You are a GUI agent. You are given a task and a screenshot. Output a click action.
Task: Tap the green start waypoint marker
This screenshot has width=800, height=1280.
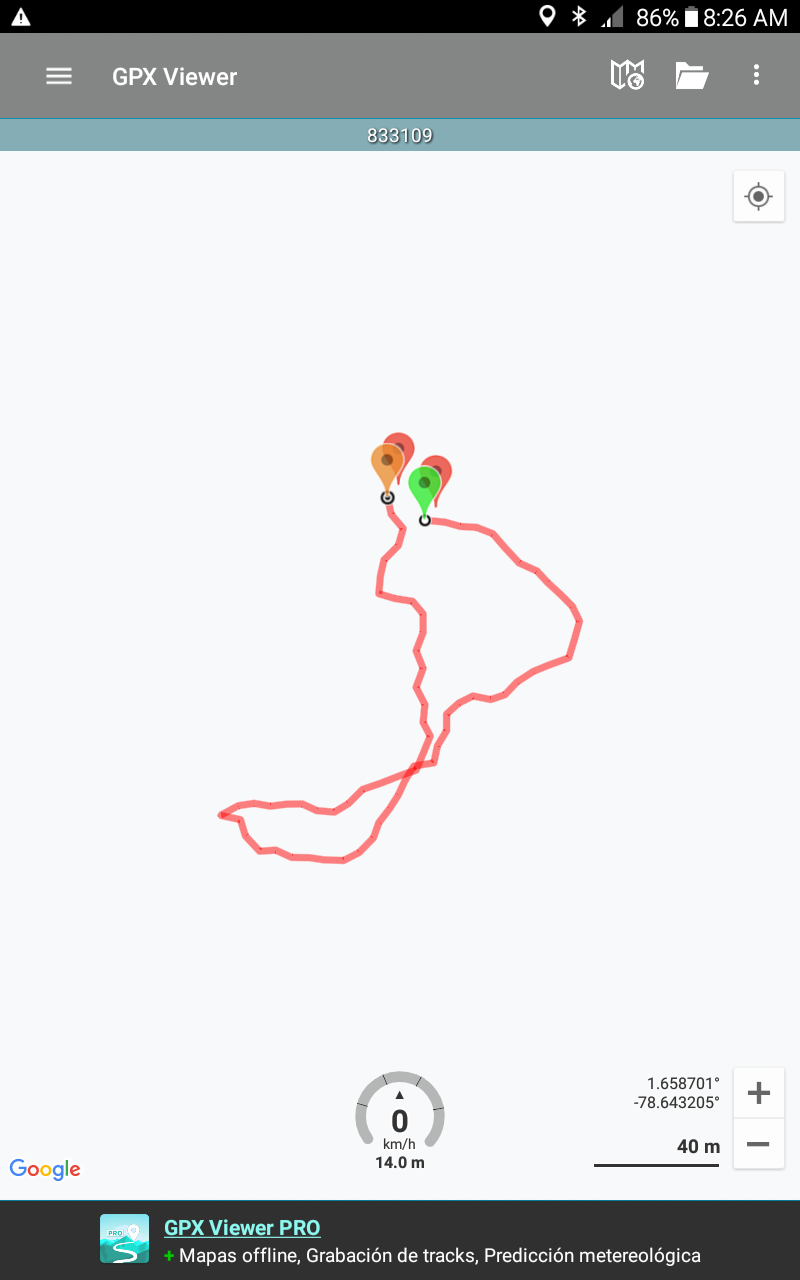tap(424, 487)
